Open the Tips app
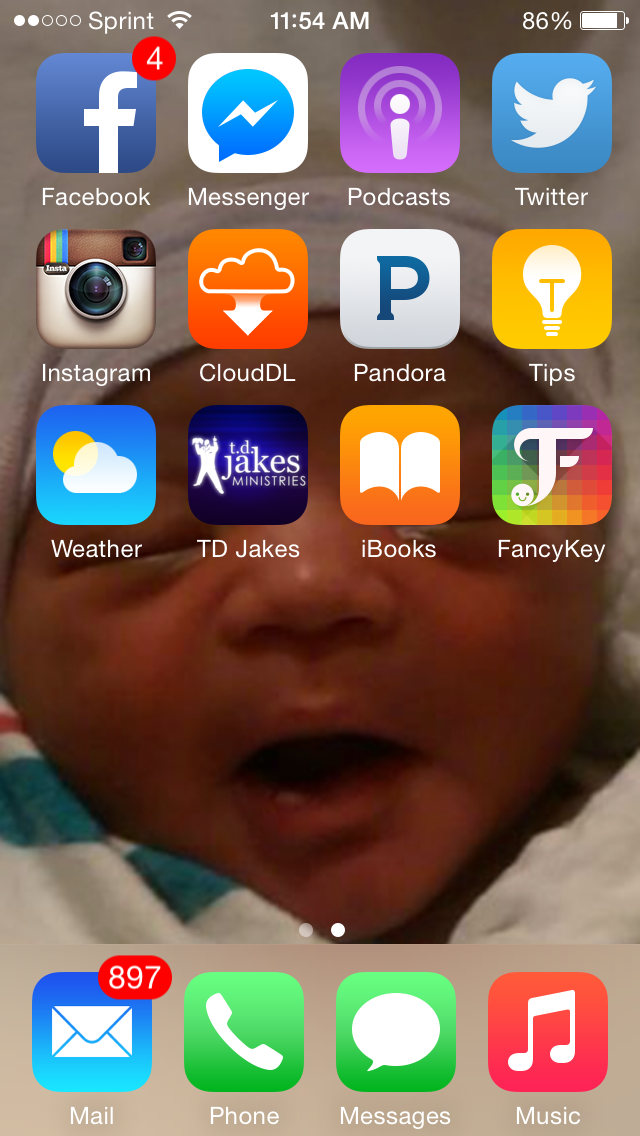Viewport: 640px width, 1136px height. [x=552, y=290]
